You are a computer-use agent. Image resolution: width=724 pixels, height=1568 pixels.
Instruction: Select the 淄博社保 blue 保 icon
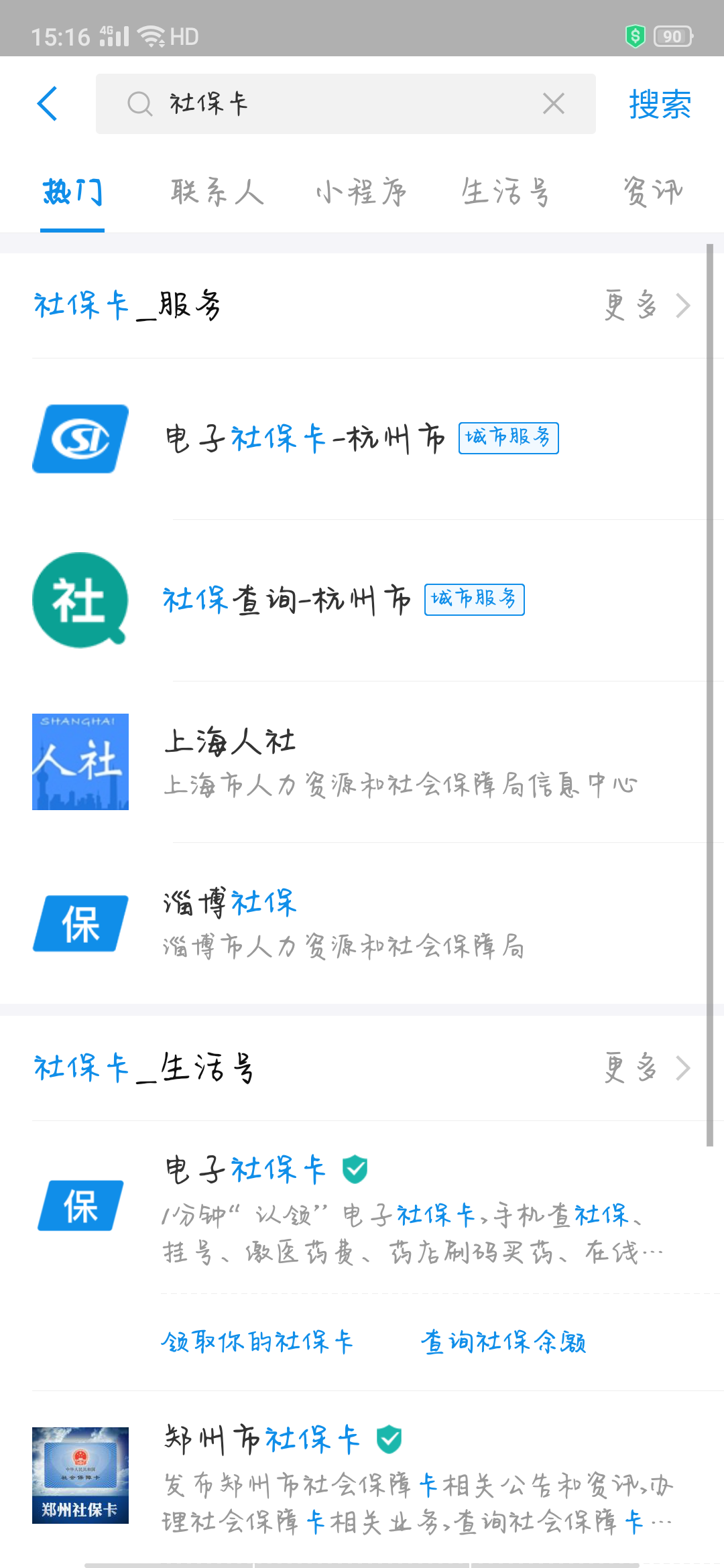click(x=80, y=923)
